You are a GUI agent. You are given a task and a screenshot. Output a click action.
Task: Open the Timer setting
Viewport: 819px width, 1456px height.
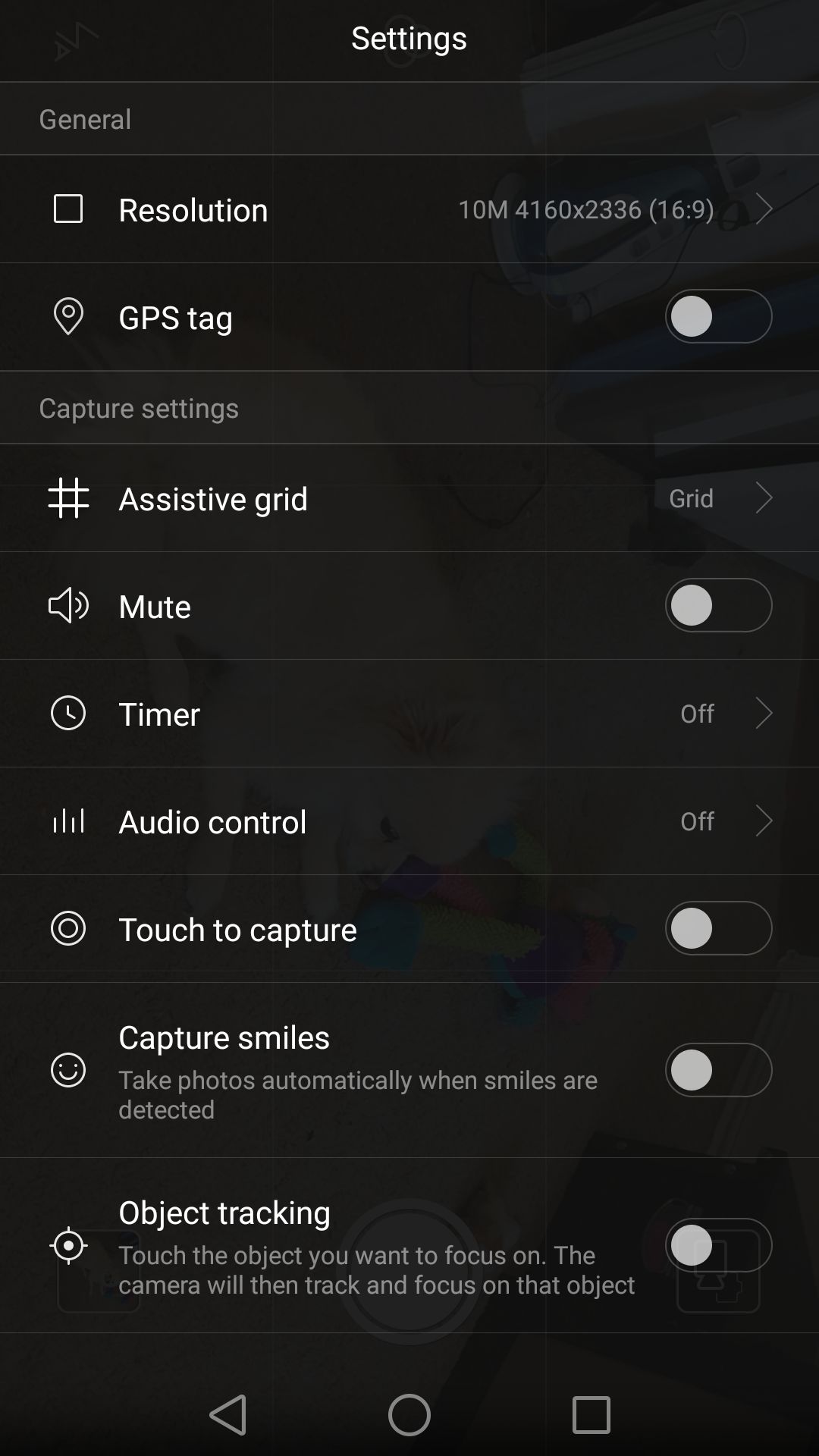tap(409, 714)
